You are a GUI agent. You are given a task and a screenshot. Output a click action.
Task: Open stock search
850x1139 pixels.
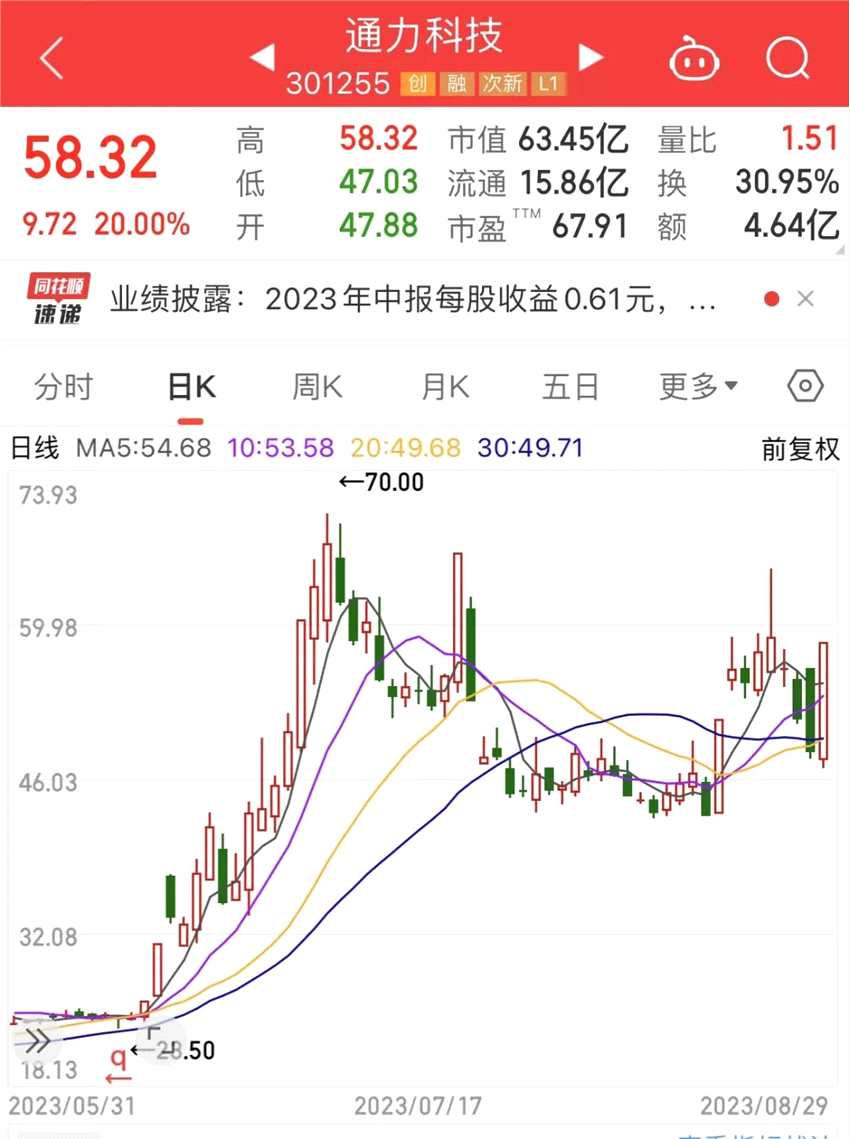click(788, 58)
